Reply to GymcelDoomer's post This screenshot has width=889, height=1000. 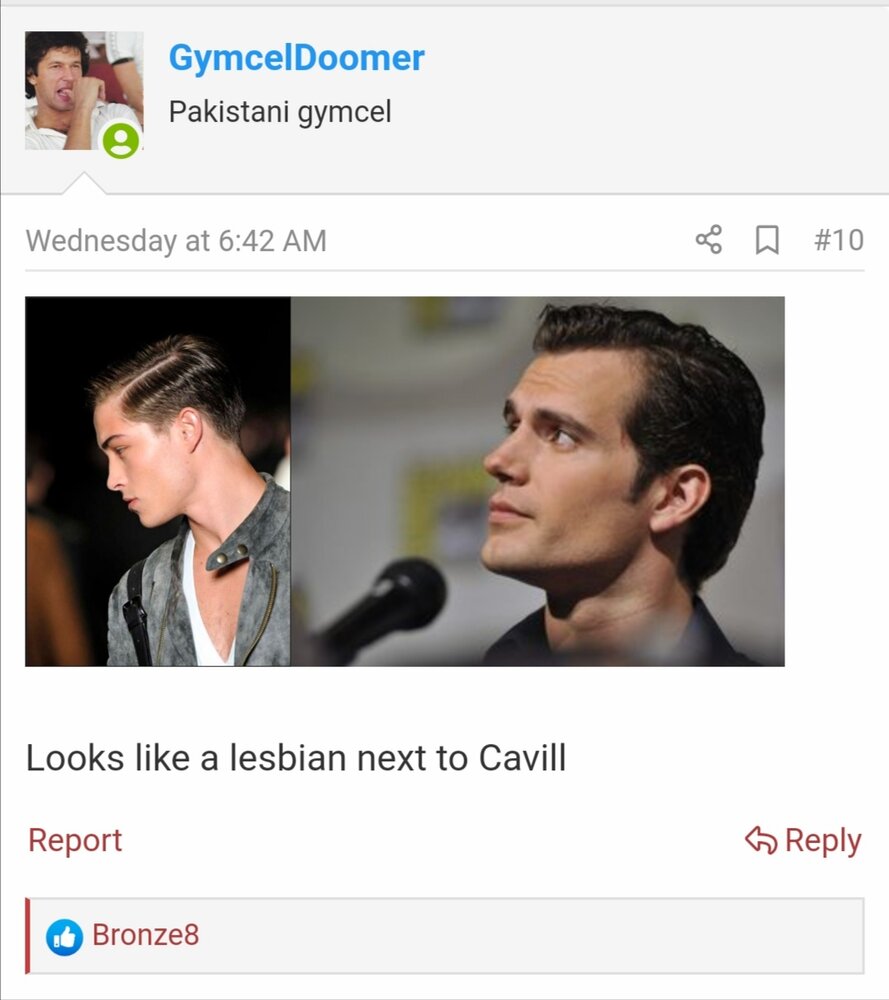point(803,840)
